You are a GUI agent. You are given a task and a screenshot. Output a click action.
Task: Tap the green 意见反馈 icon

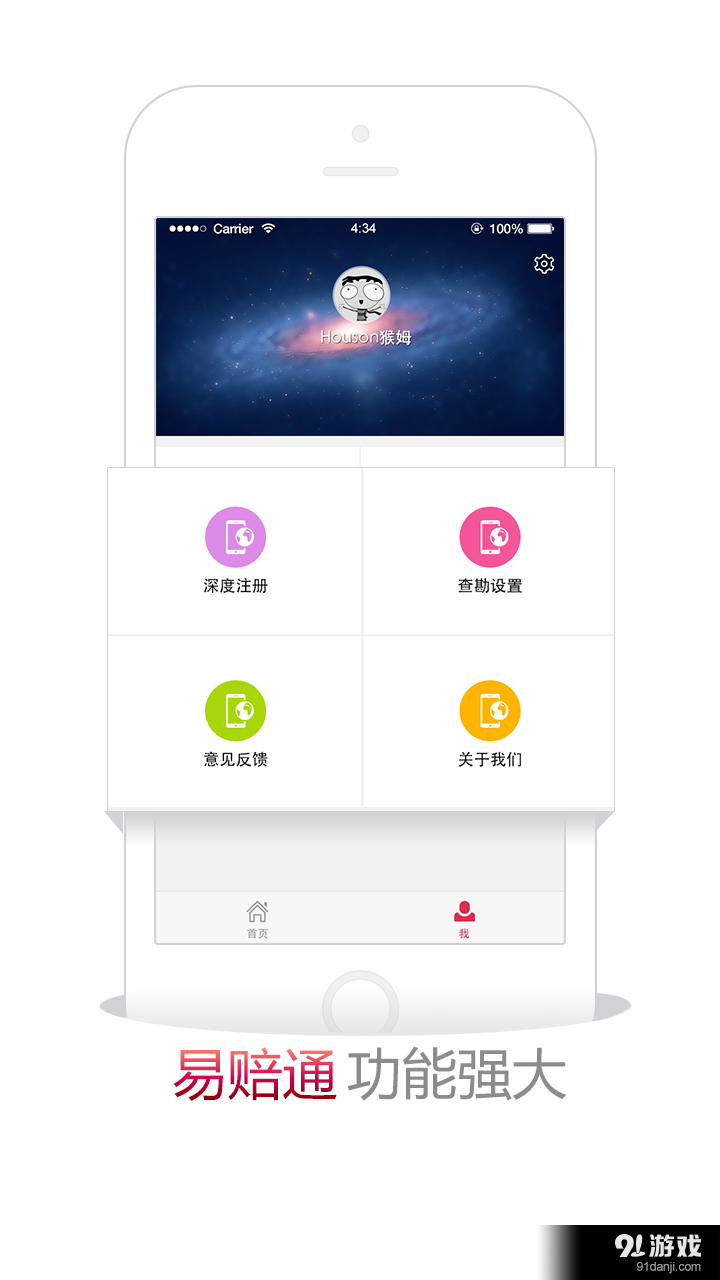pos(235,710)
